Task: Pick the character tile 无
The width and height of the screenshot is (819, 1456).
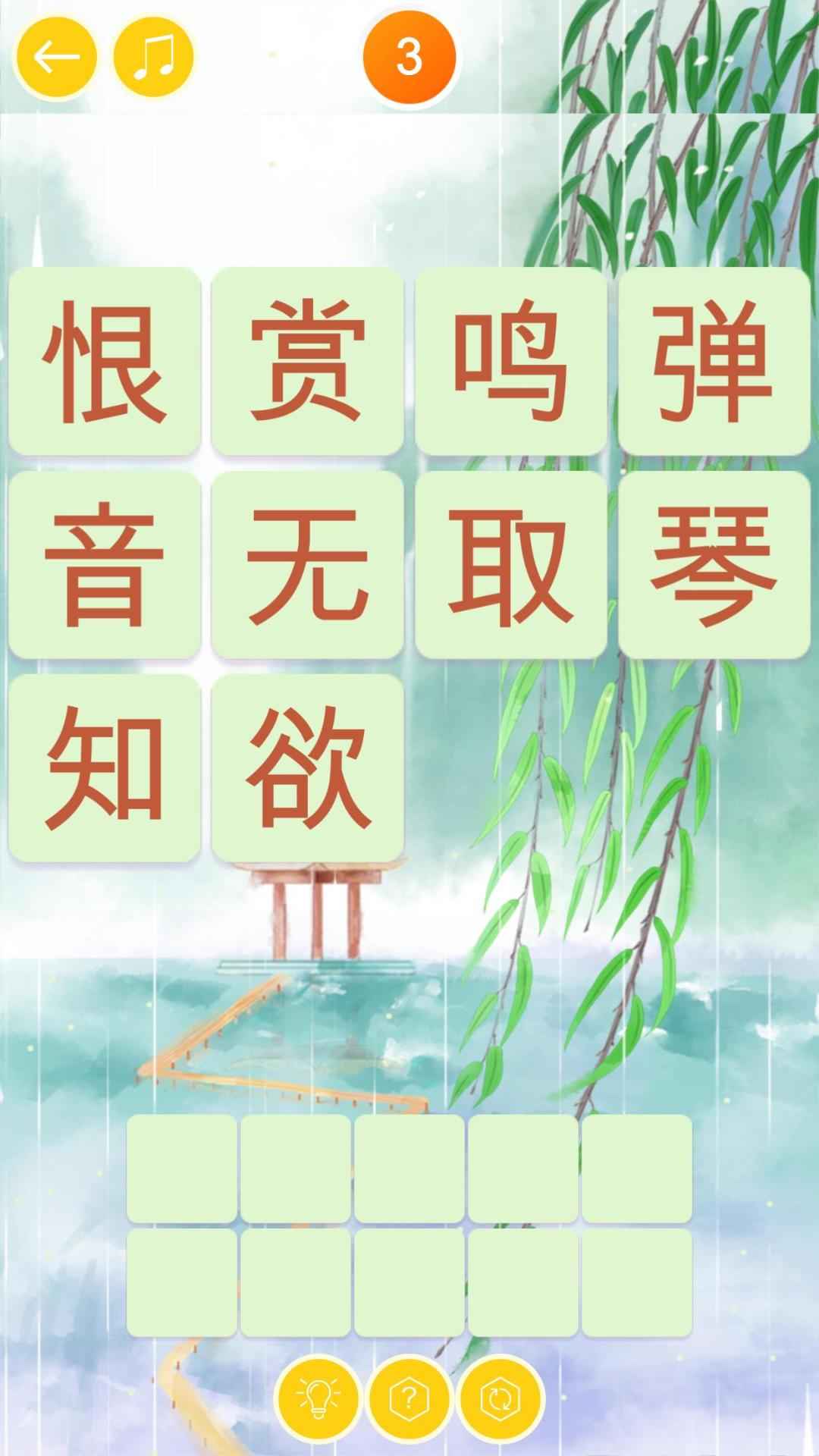Action: (x=307, y=565)
